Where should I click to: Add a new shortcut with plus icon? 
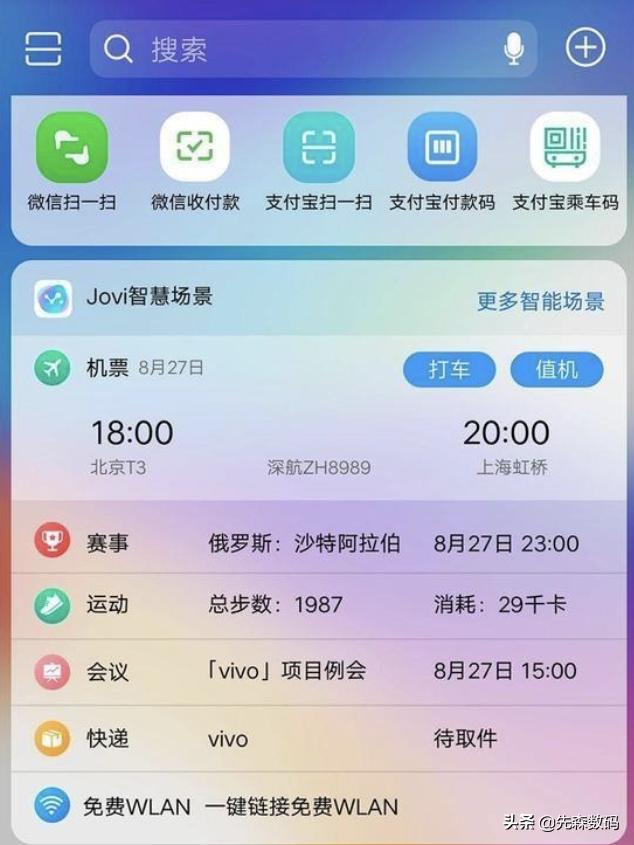[586, 48]
